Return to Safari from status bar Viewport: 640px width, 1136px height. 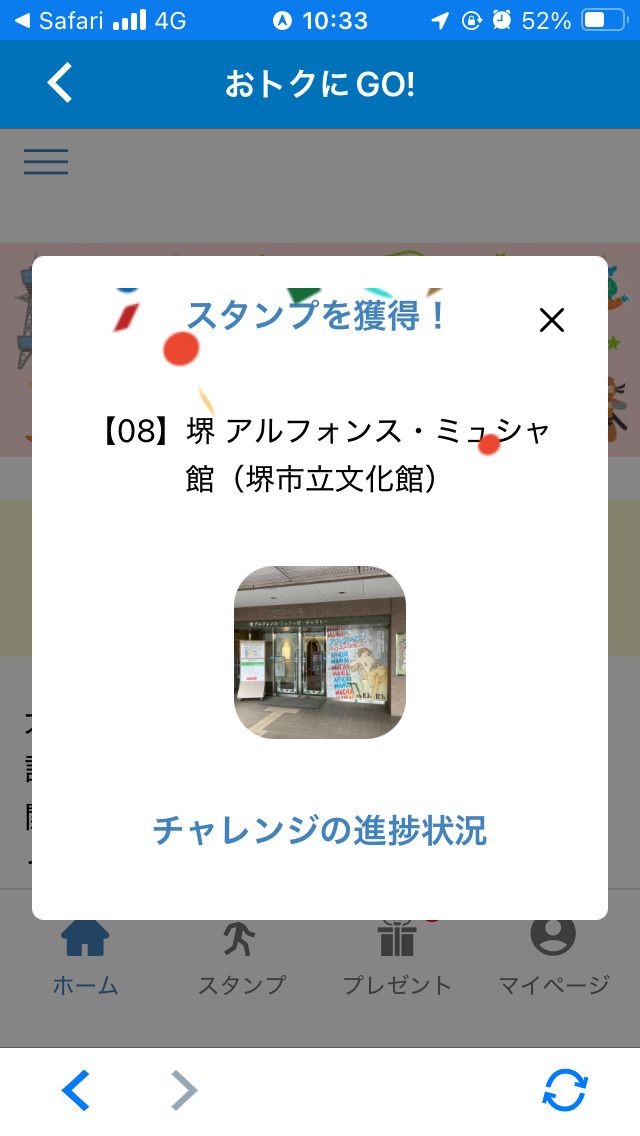[50, 20]
